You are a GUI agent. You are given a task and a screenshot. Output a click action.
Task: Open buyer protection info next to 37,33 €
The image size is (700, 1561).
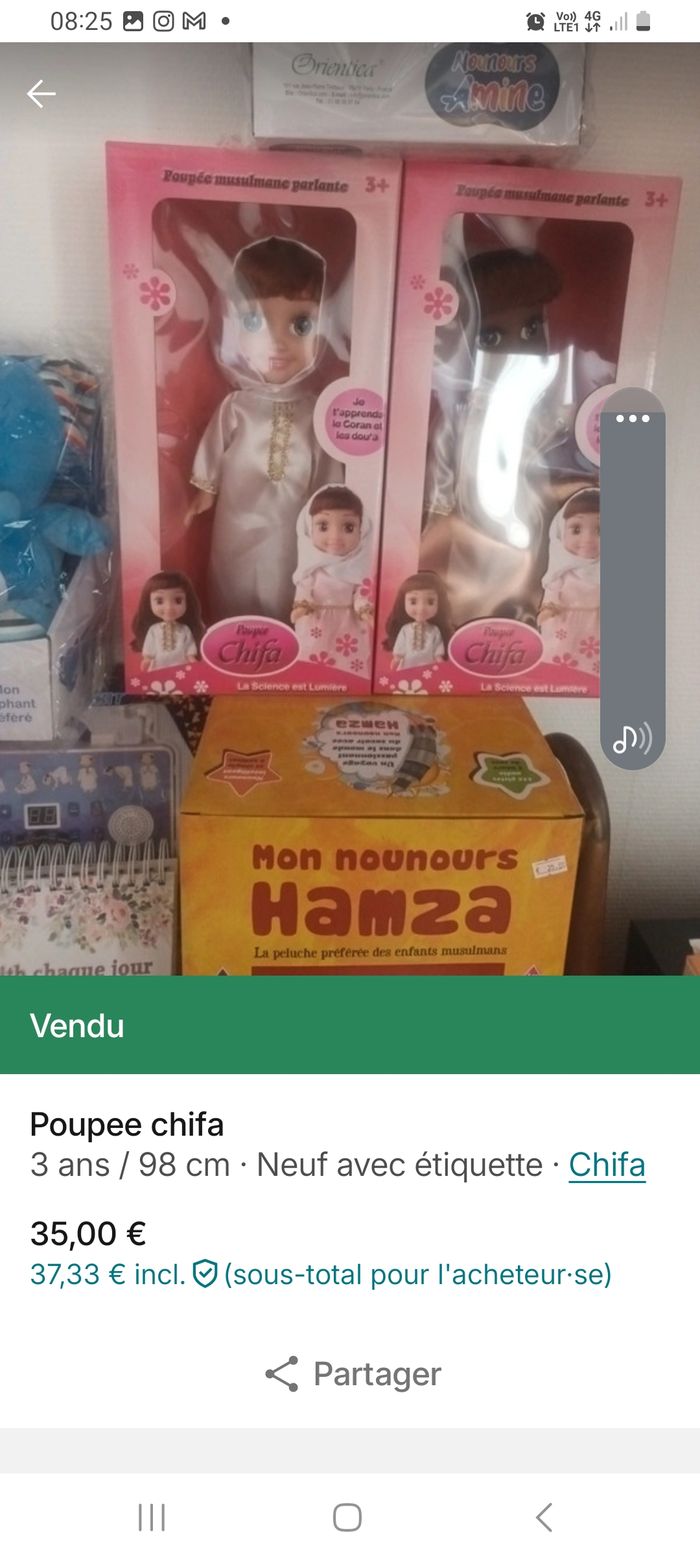205,1275
